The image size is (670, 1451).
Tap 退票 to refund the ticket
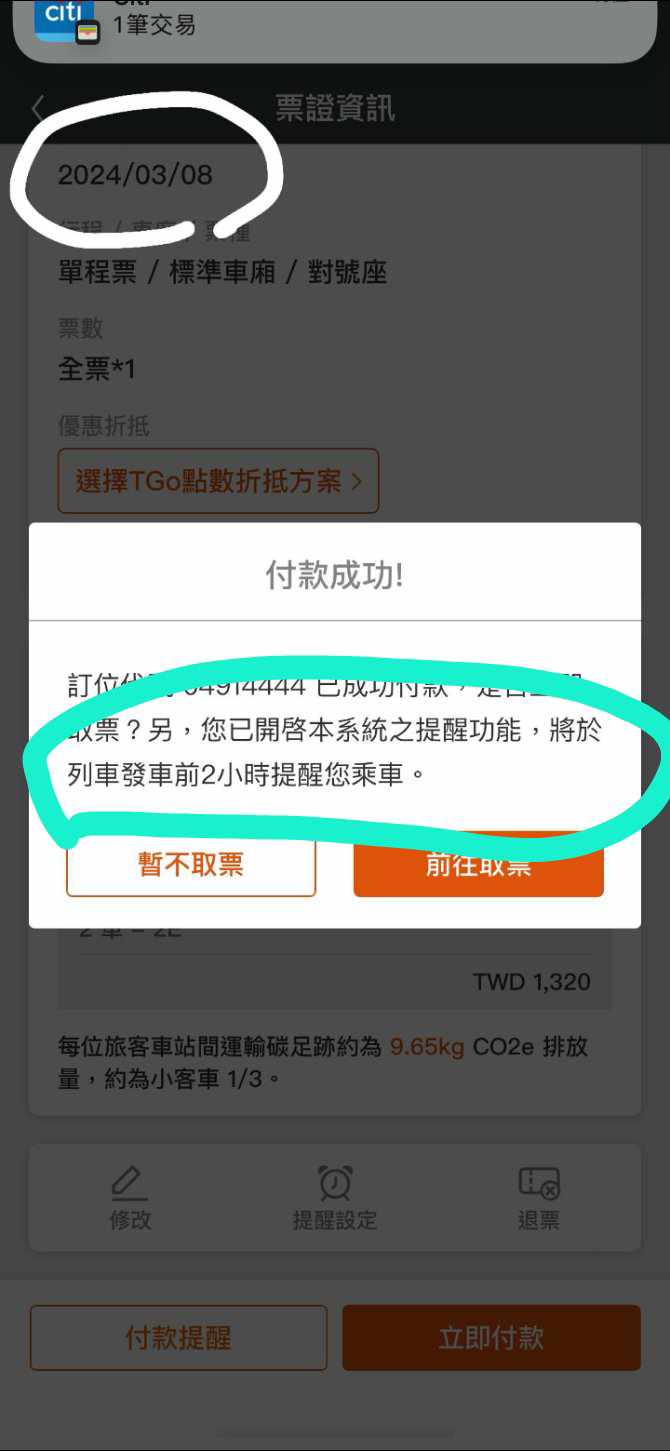[x=539, y=1198]
